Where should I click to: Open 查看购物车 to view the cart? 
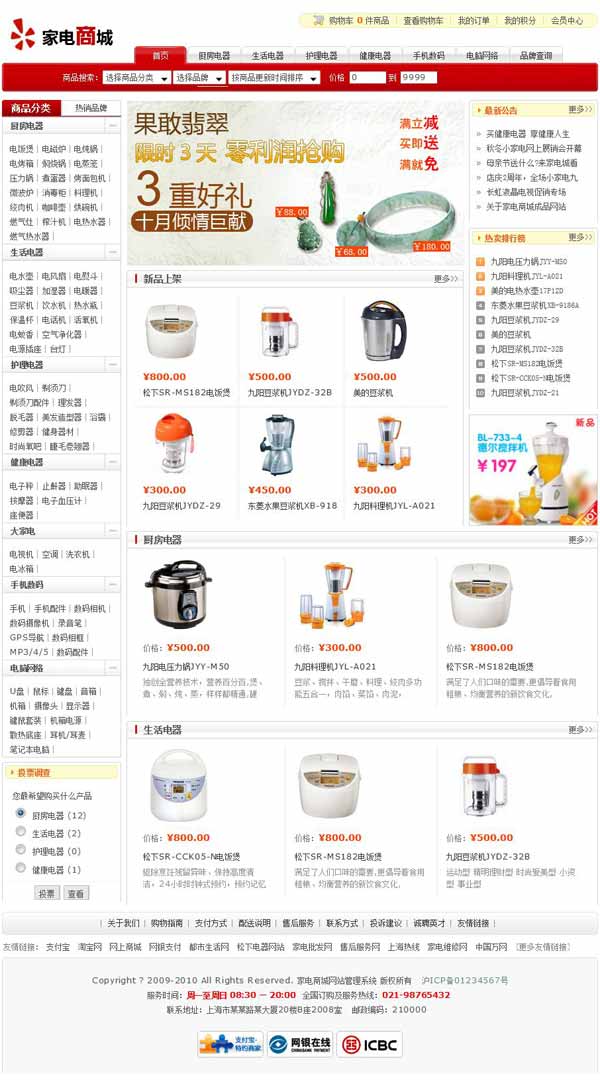coord(423,20)
